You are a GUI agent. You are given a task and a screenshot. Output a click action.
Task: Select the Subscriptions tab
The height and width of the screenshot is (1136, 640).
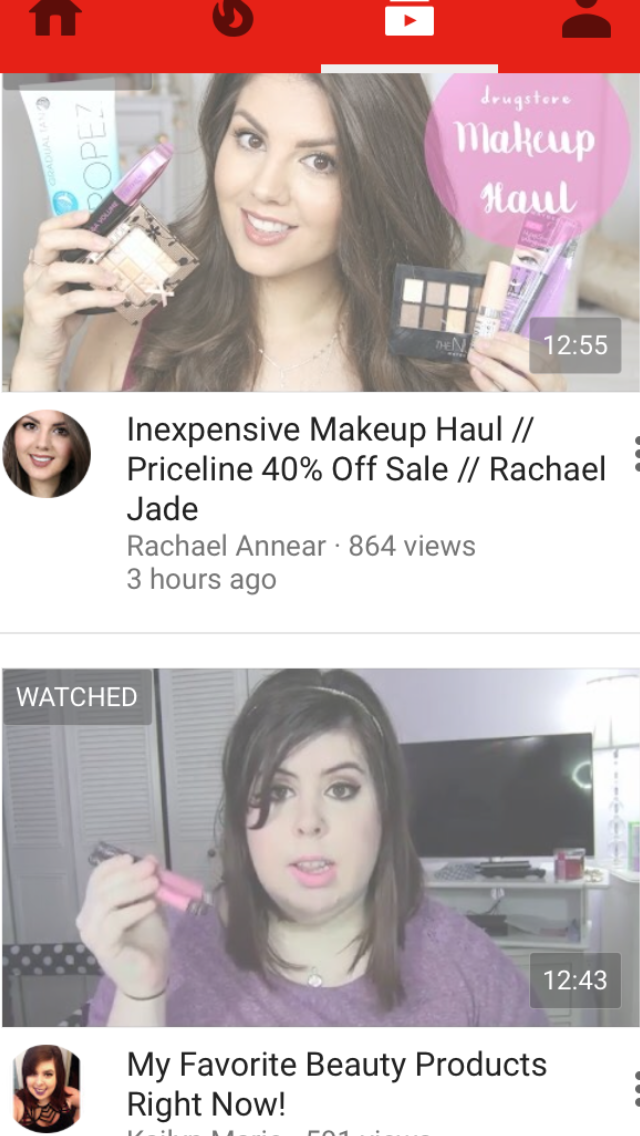(410, 17)
